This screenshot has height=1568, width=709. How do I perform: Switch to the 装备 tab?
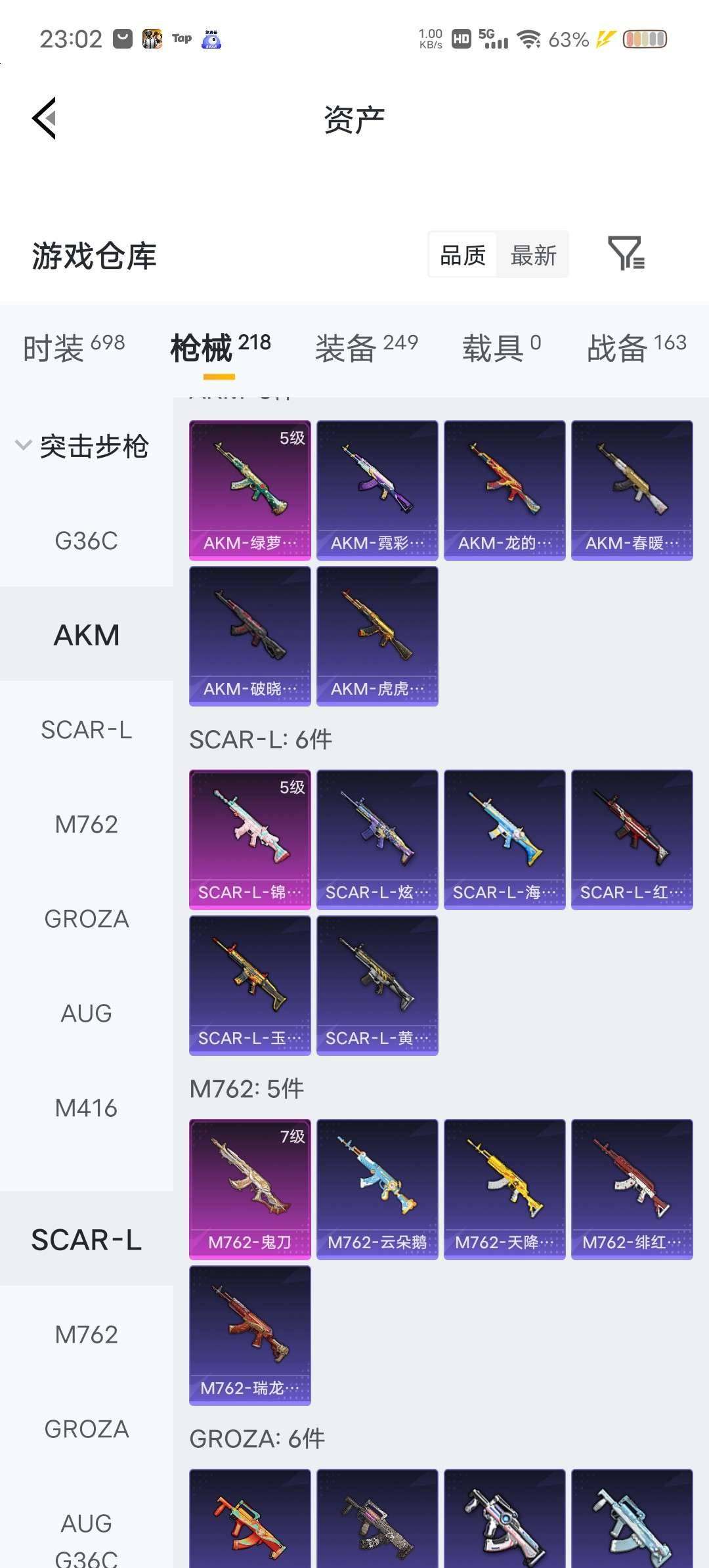click(366, 347)
